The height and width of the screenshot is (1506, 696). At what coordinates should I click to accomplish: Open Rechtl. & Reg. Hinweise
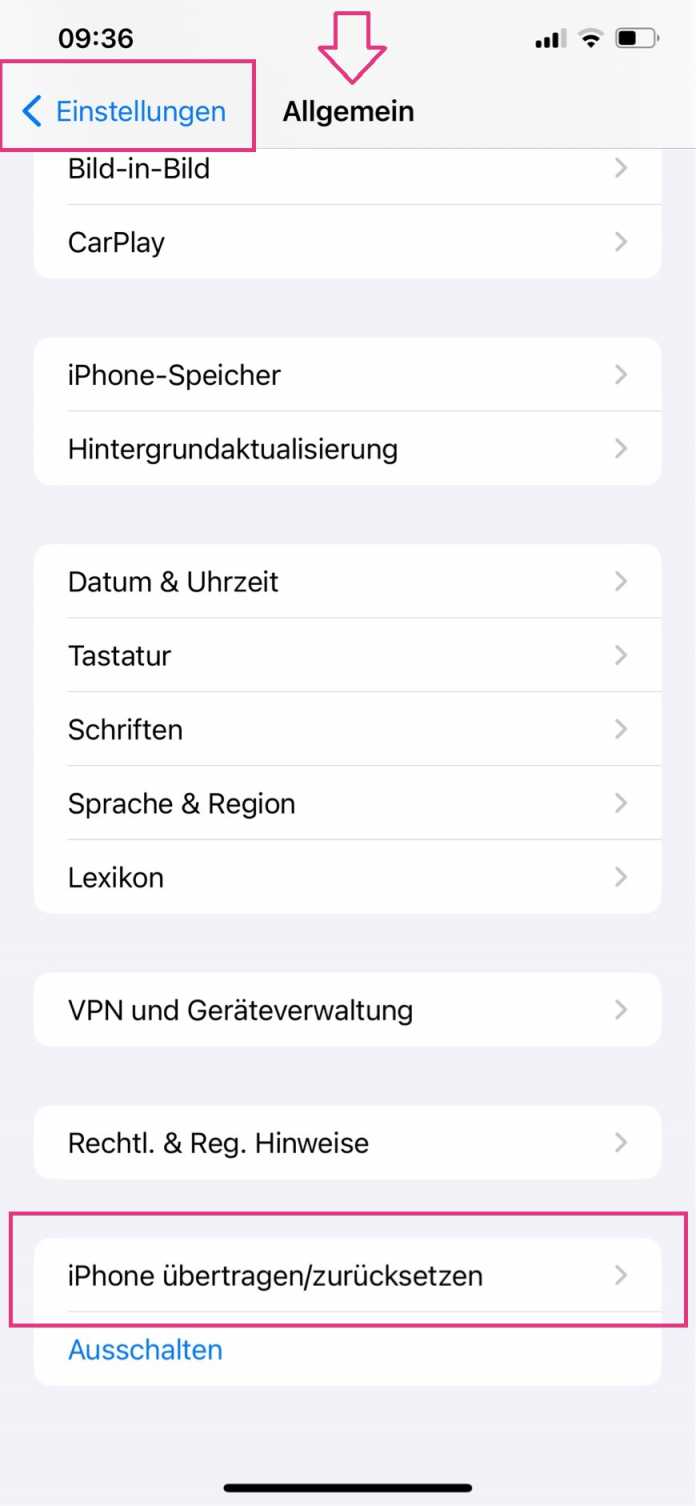click(x=347, y=1143)
